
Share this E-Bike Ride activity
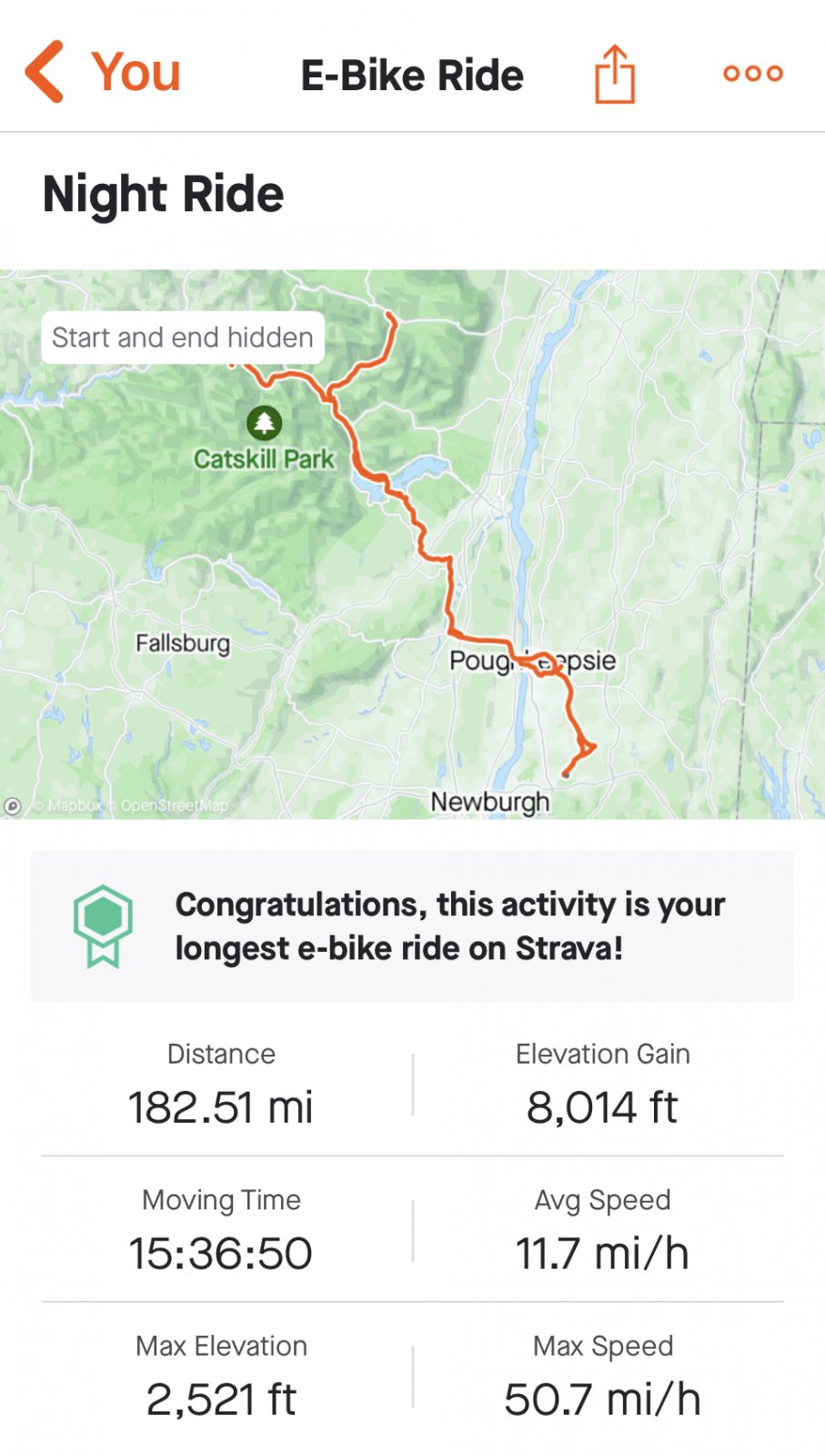coord(615,75)
